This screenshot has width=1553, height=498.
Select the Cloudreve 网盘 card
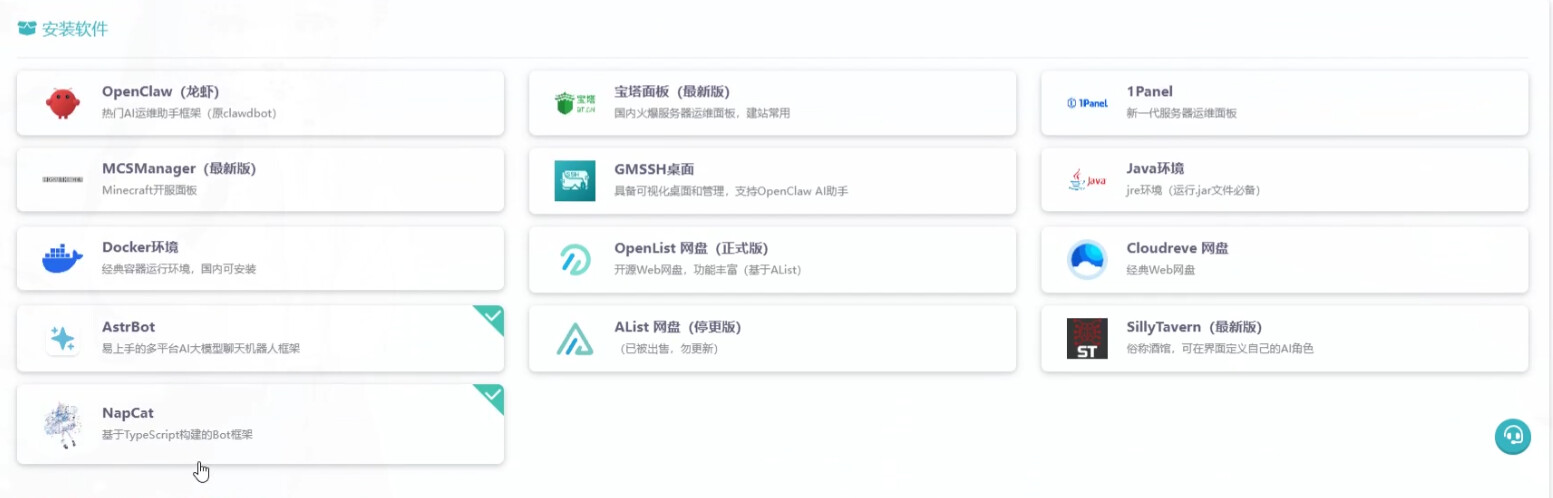[x=1284, y=259]
